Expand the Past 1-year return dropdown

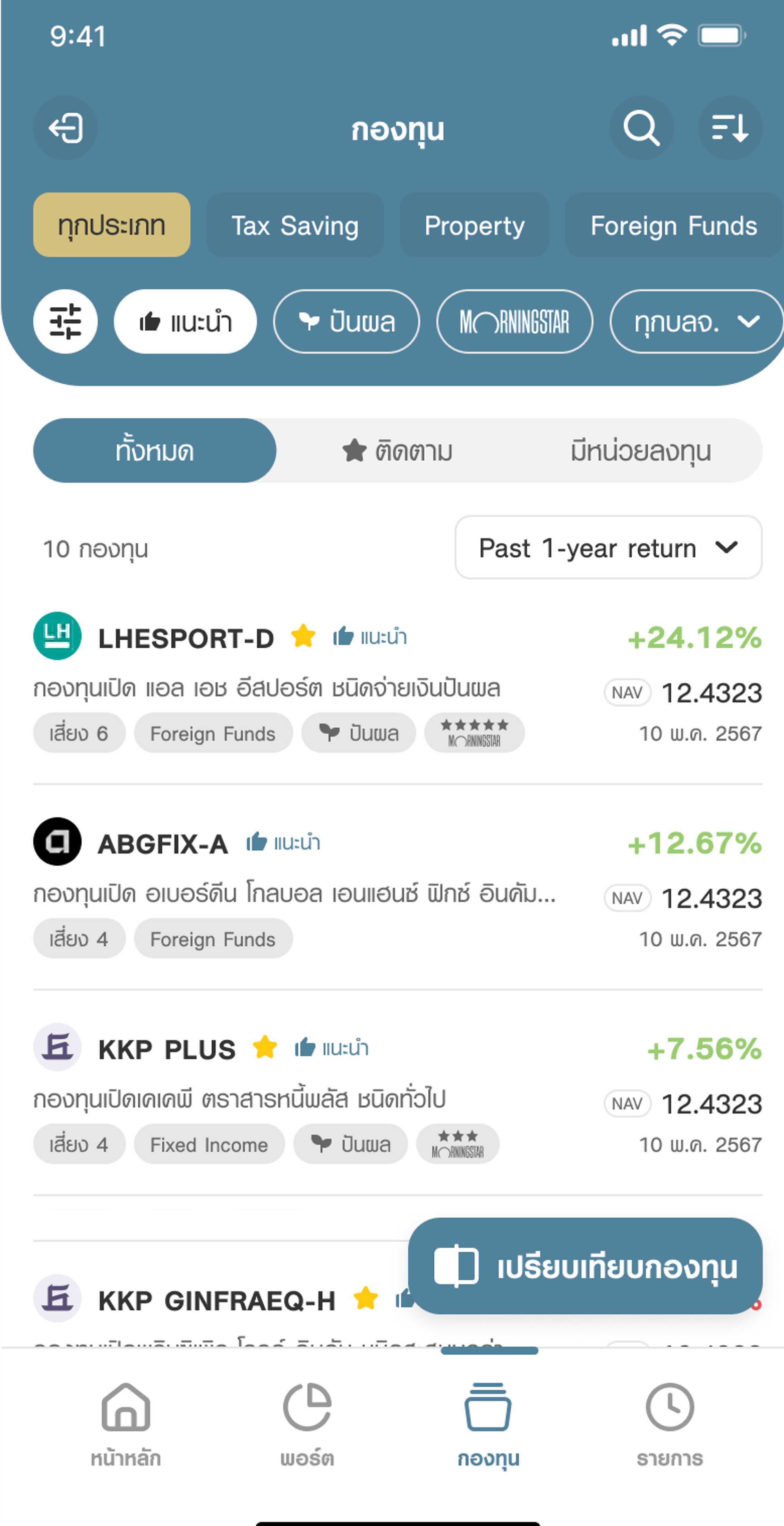608,547
